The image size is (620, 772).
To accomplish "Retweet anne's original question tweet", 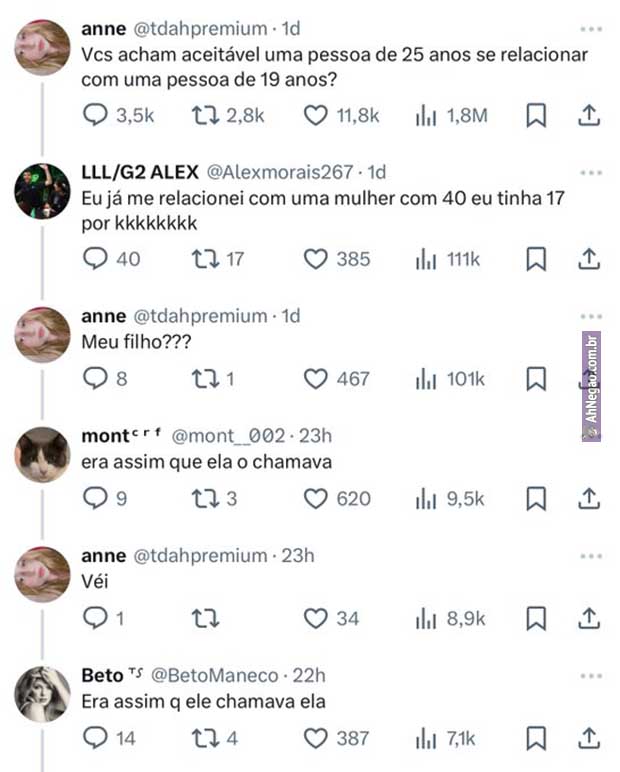I will 203,117.
